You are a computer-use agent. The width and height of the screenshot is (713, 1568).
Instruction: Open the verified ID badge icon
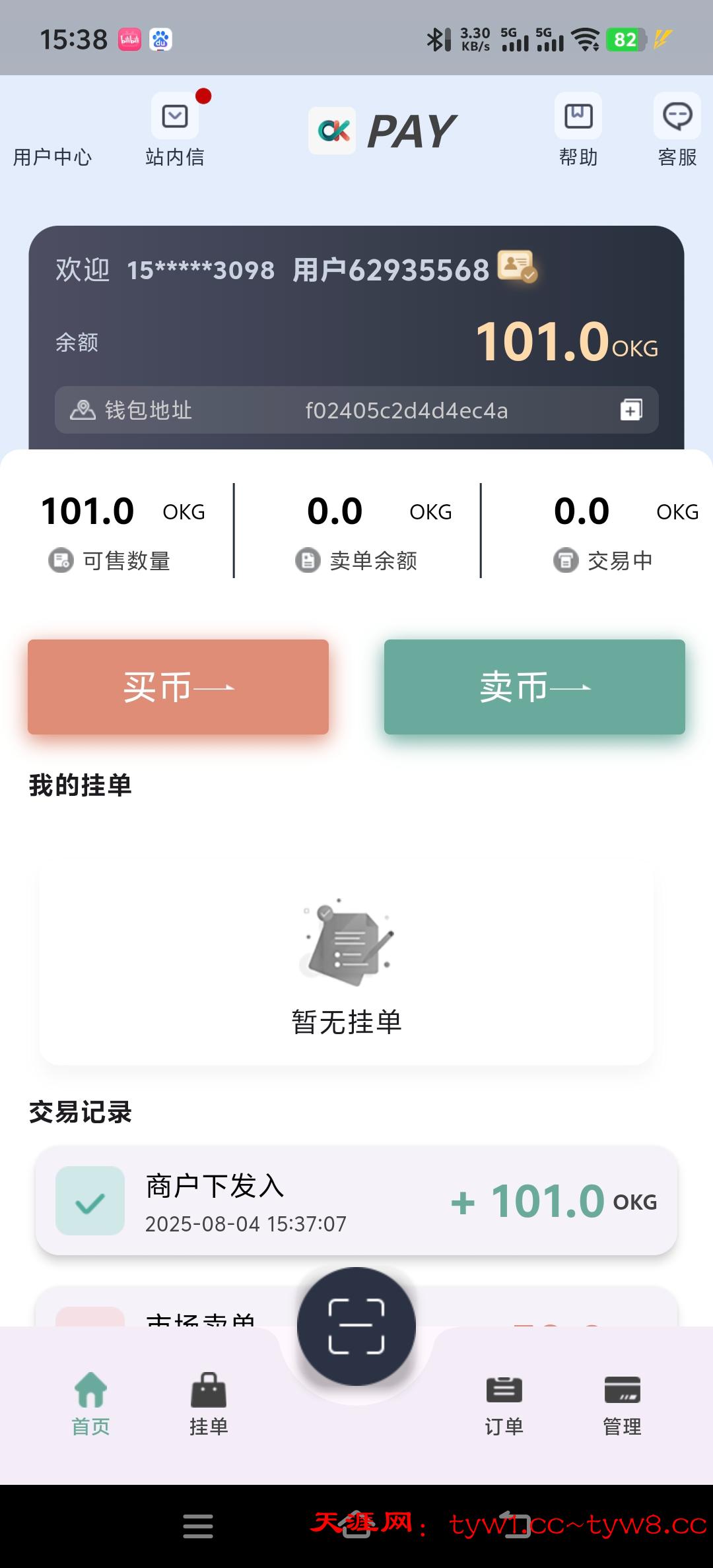516,267
